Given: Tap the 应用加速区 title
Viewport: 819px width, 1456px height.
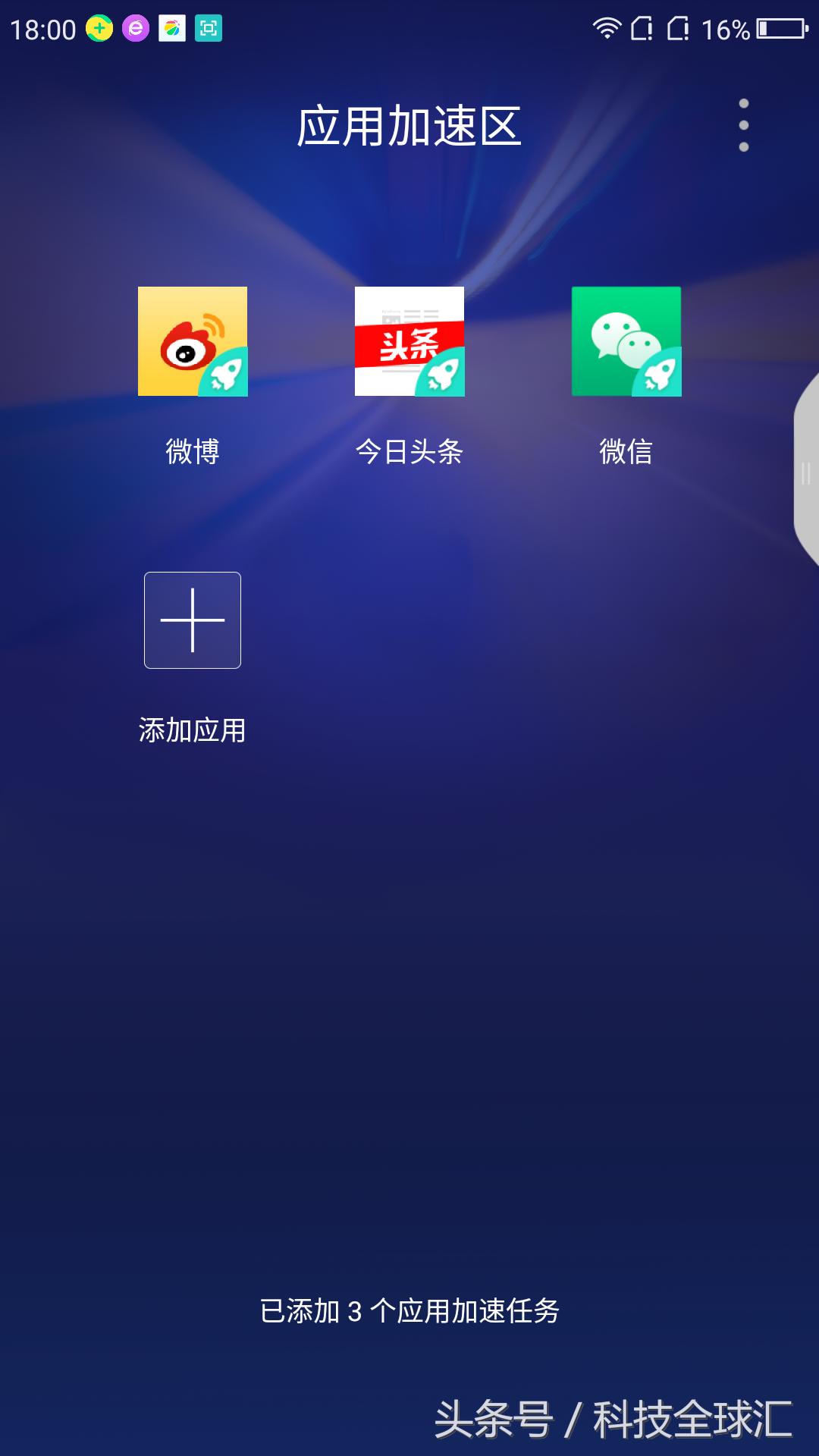Looking at the screenshot, I should click(409, 124).
